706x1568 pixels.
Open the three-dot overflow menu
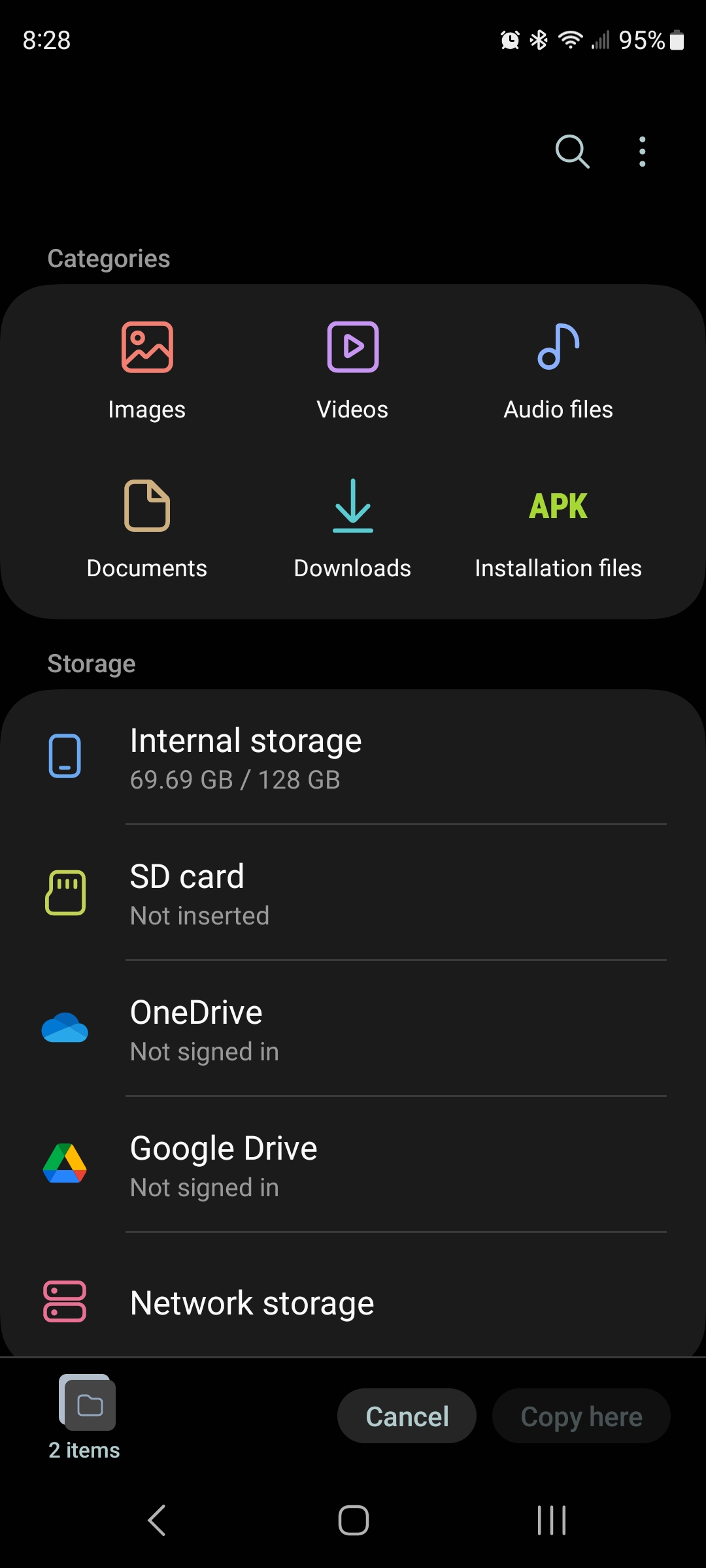[x=642, y=152]
